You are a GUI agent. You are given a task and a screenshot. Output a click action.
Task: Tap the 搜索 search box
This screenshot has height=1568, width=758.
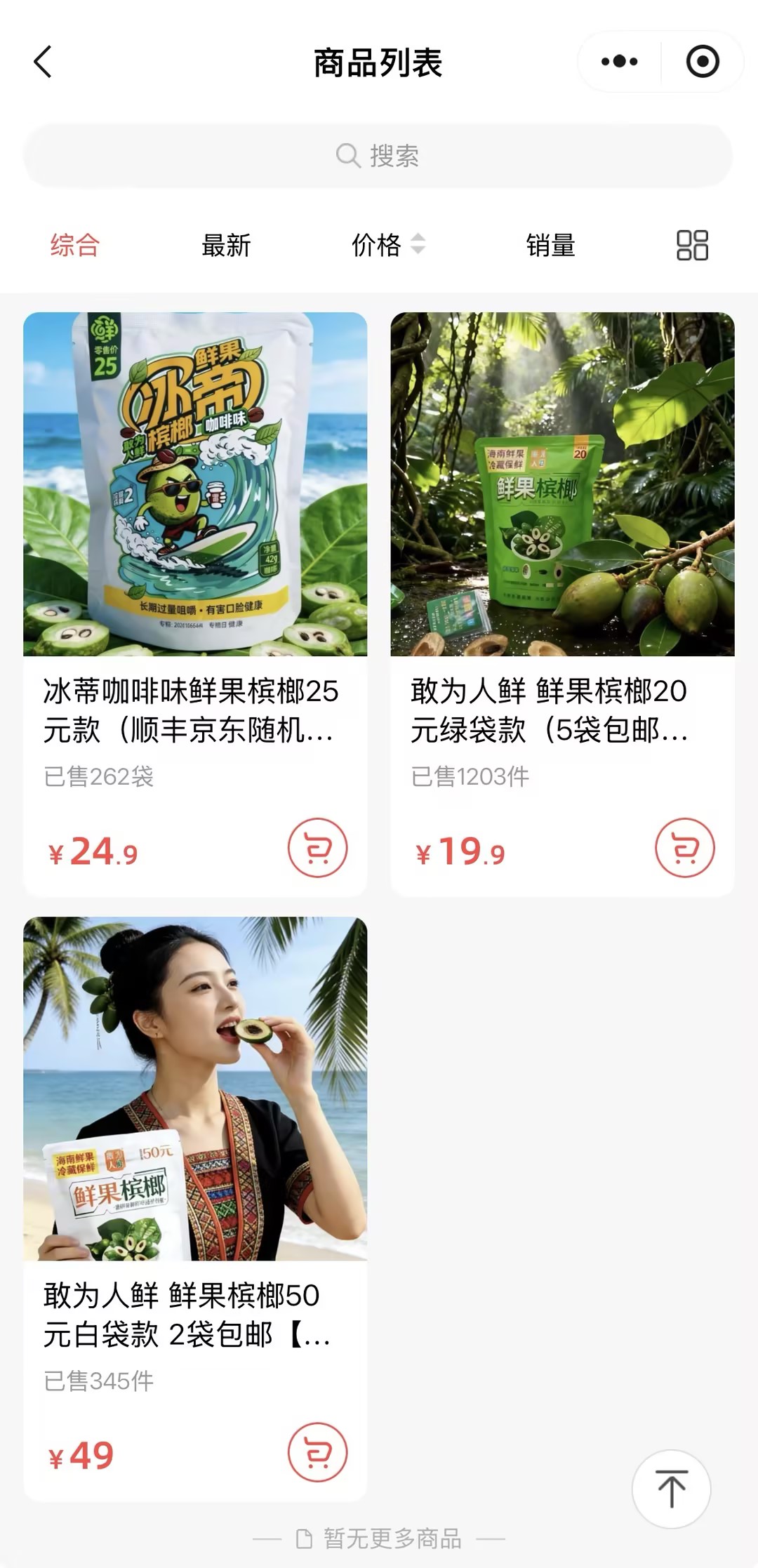click(378, 156)
